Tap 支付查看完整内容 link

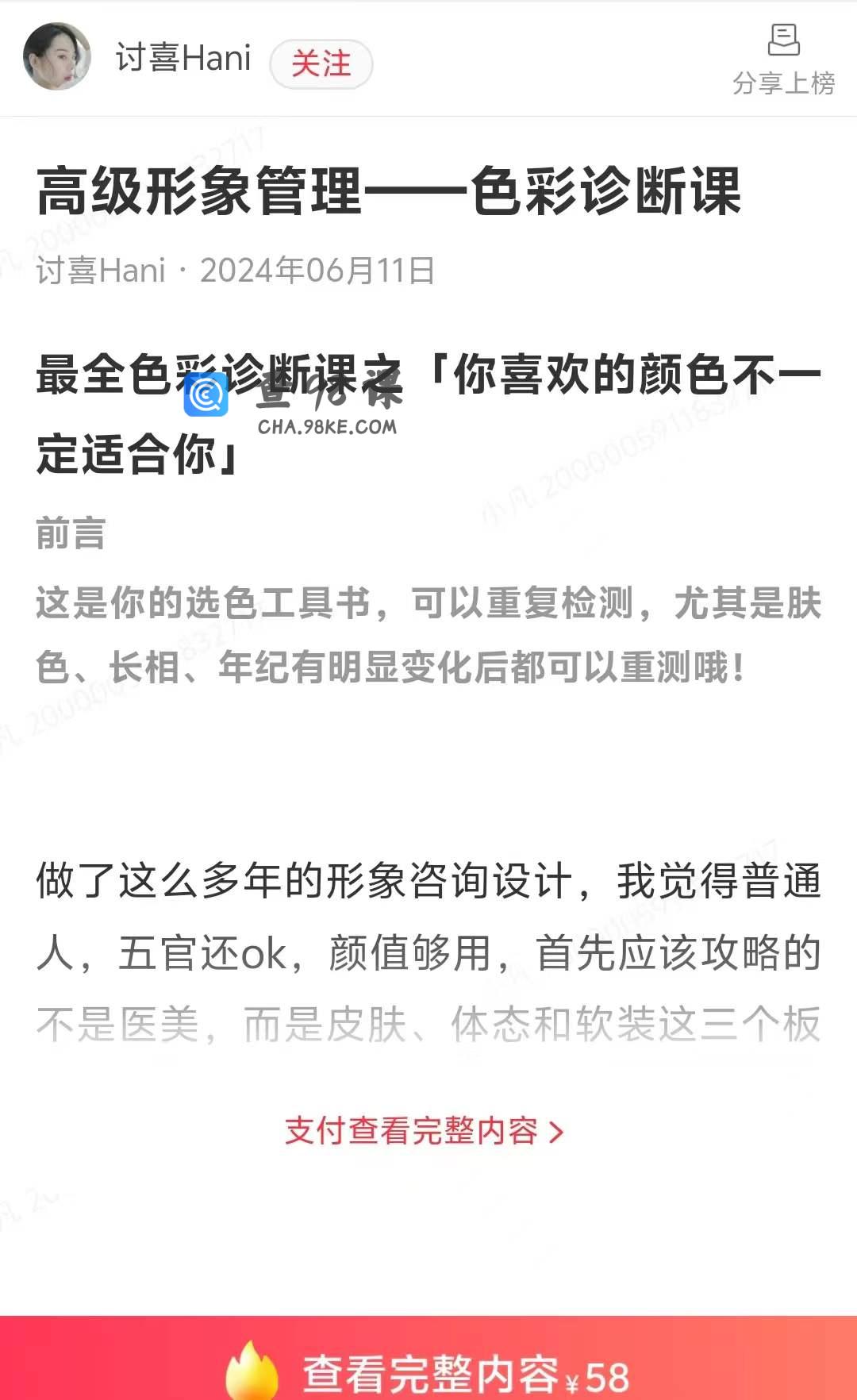point(425,1131)
